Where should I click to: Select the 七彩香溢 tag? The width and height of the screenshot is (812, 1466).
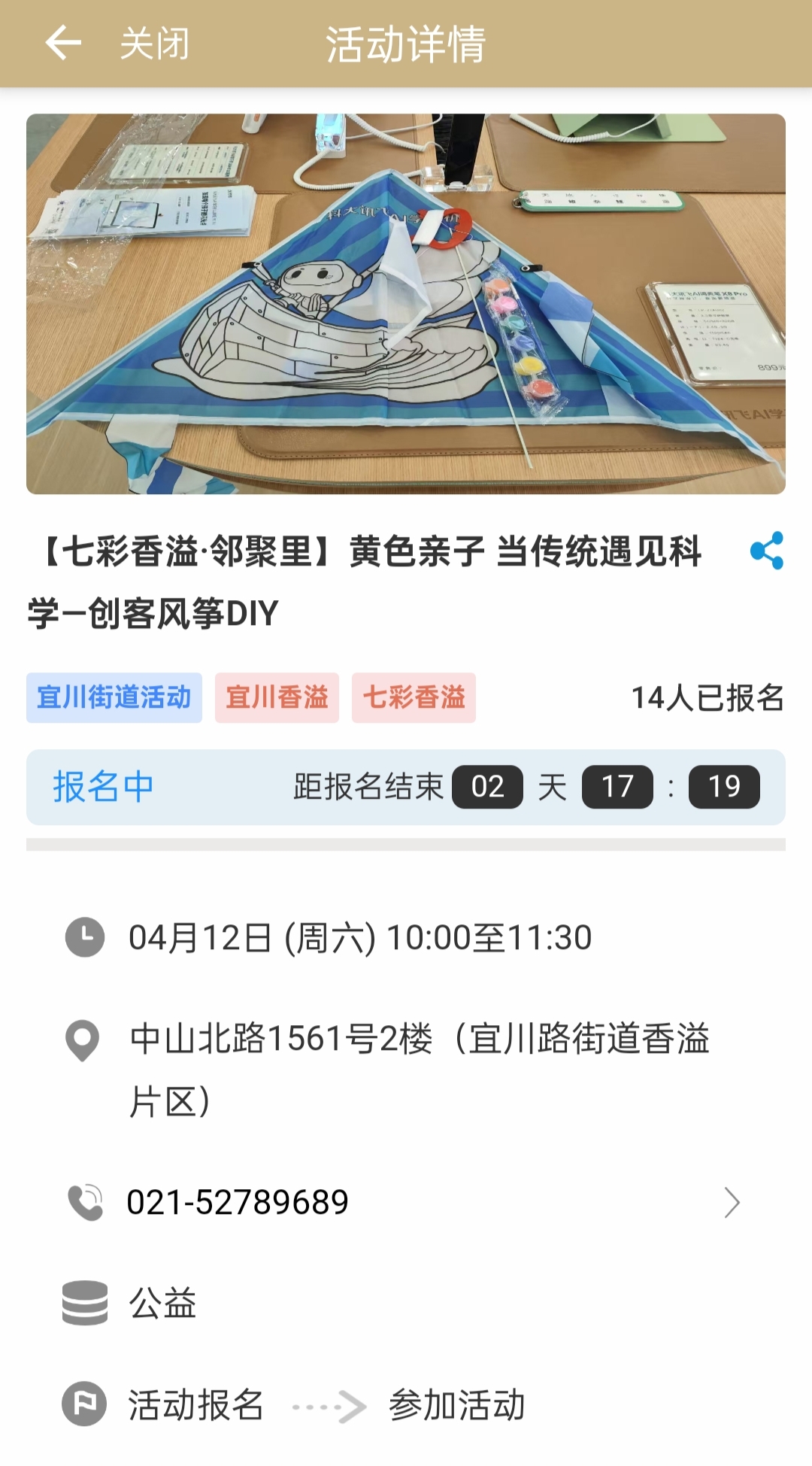(414, 698)
